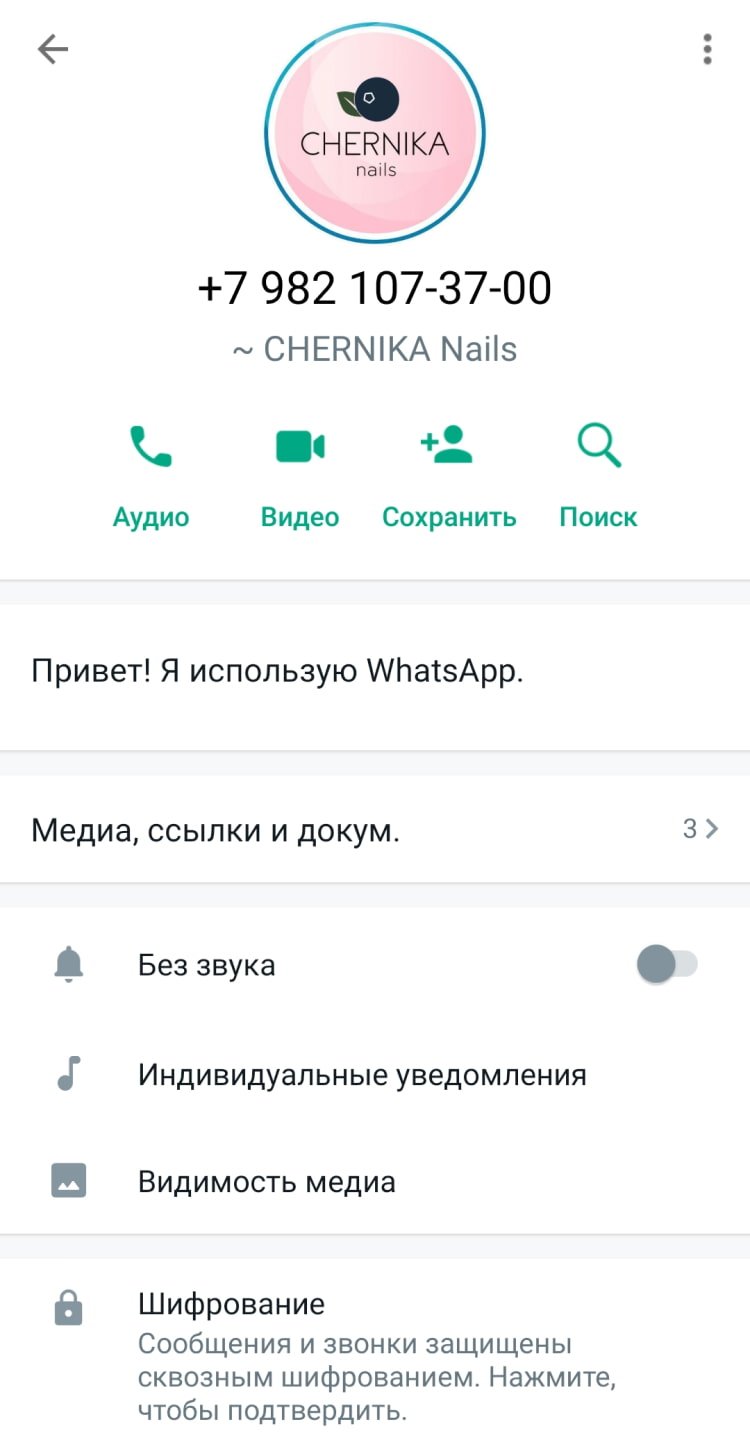
Task: Go back using the top-left arrow
Action: (52, 49)
